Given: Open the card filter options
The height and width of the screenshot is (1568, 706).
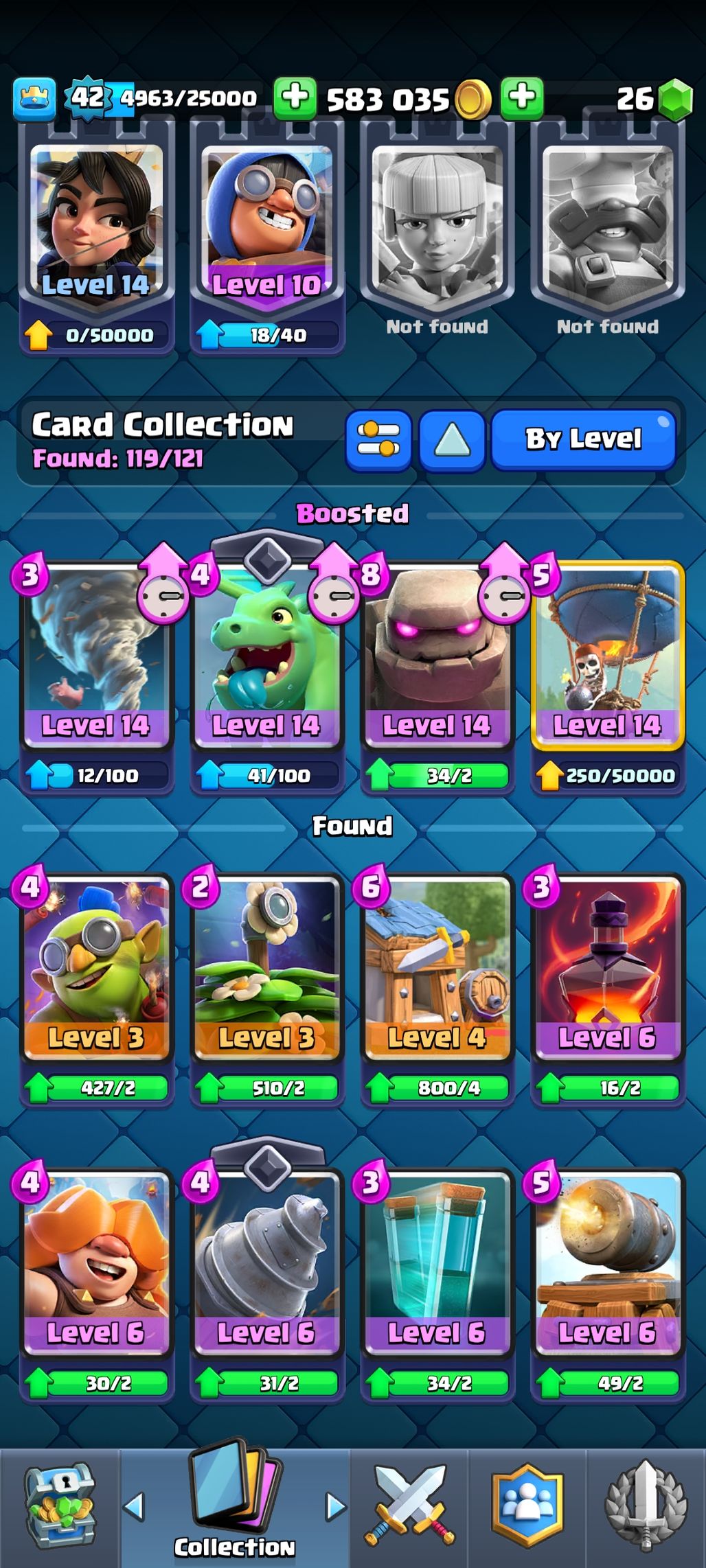Looking at the screenshot, I should click(x=378, y=439).
